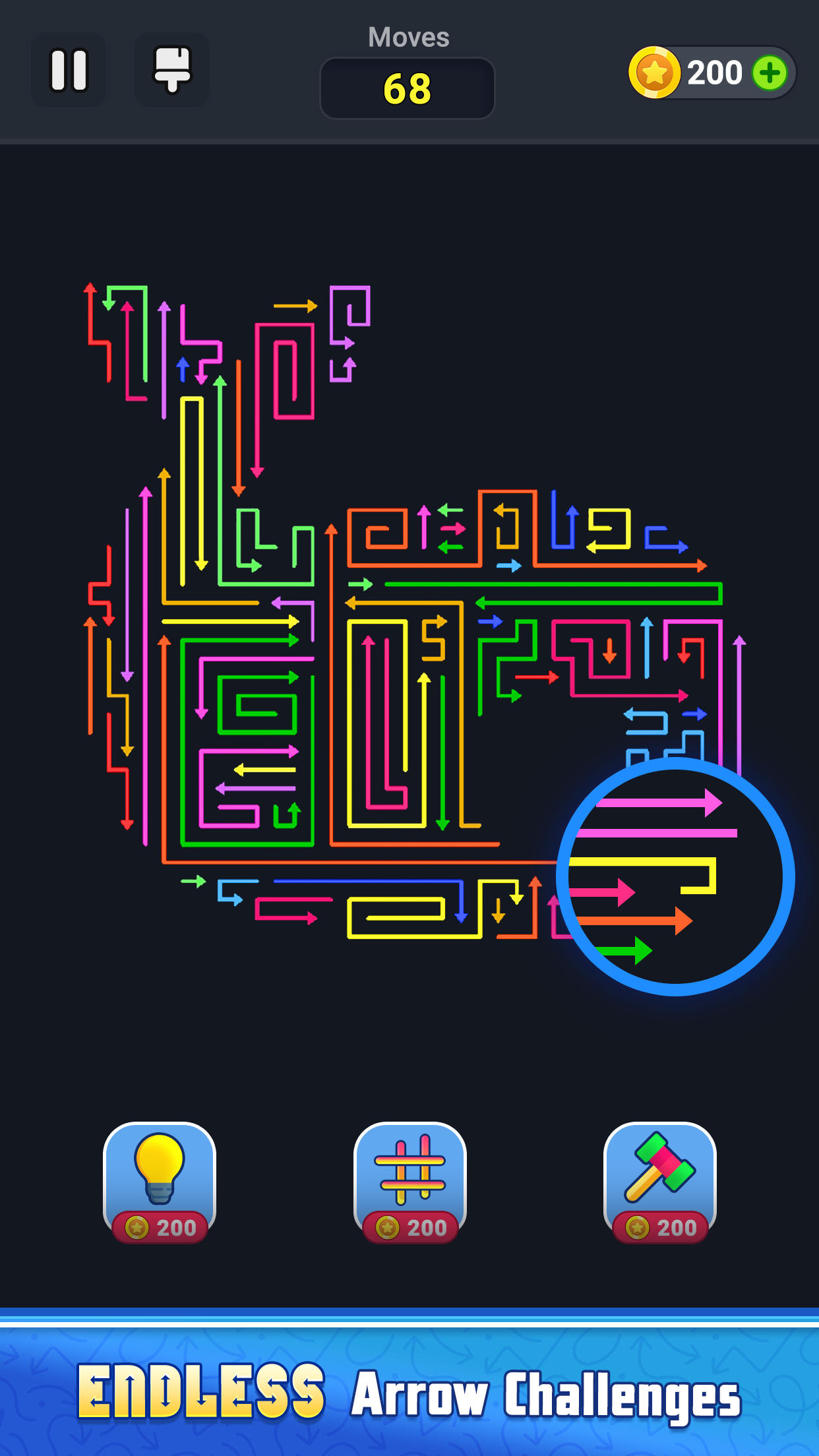
Task: Activate the grid booster for 200 coins
Action: [410, 1182]
